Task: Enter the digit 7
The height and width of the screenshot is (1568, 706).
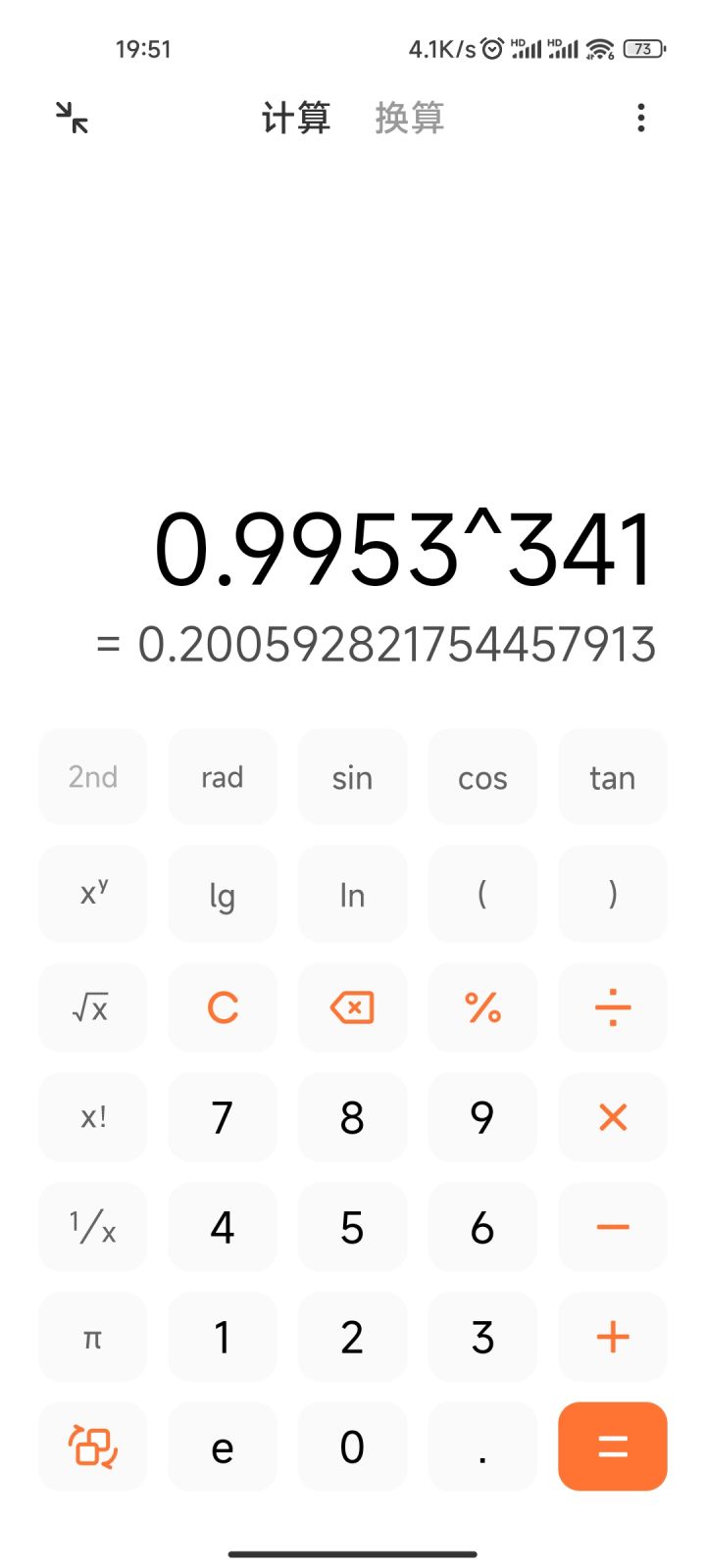Action: 223,1117
